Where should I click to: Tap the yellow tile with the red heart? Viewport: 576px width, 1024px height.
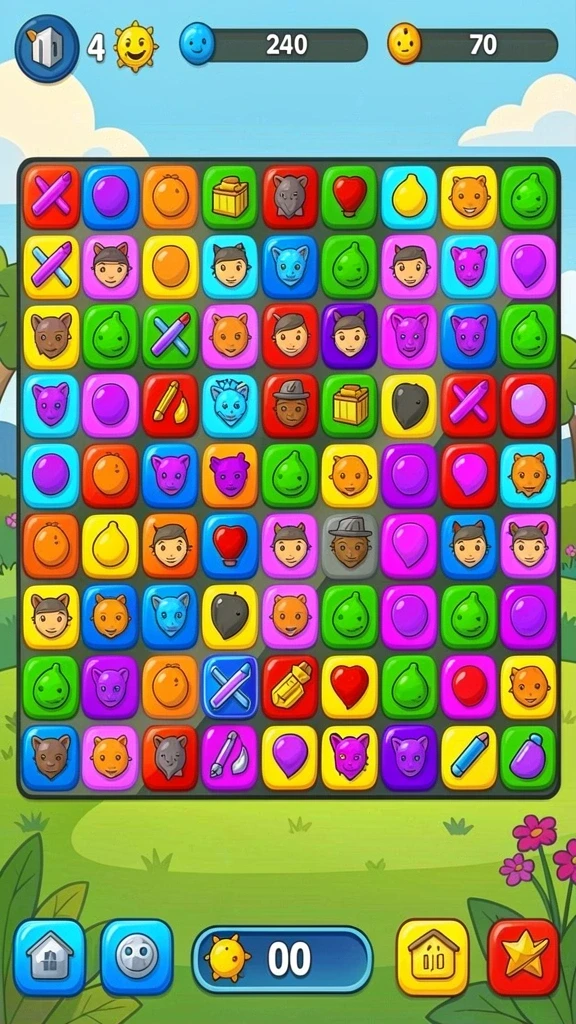pos(350,687)
